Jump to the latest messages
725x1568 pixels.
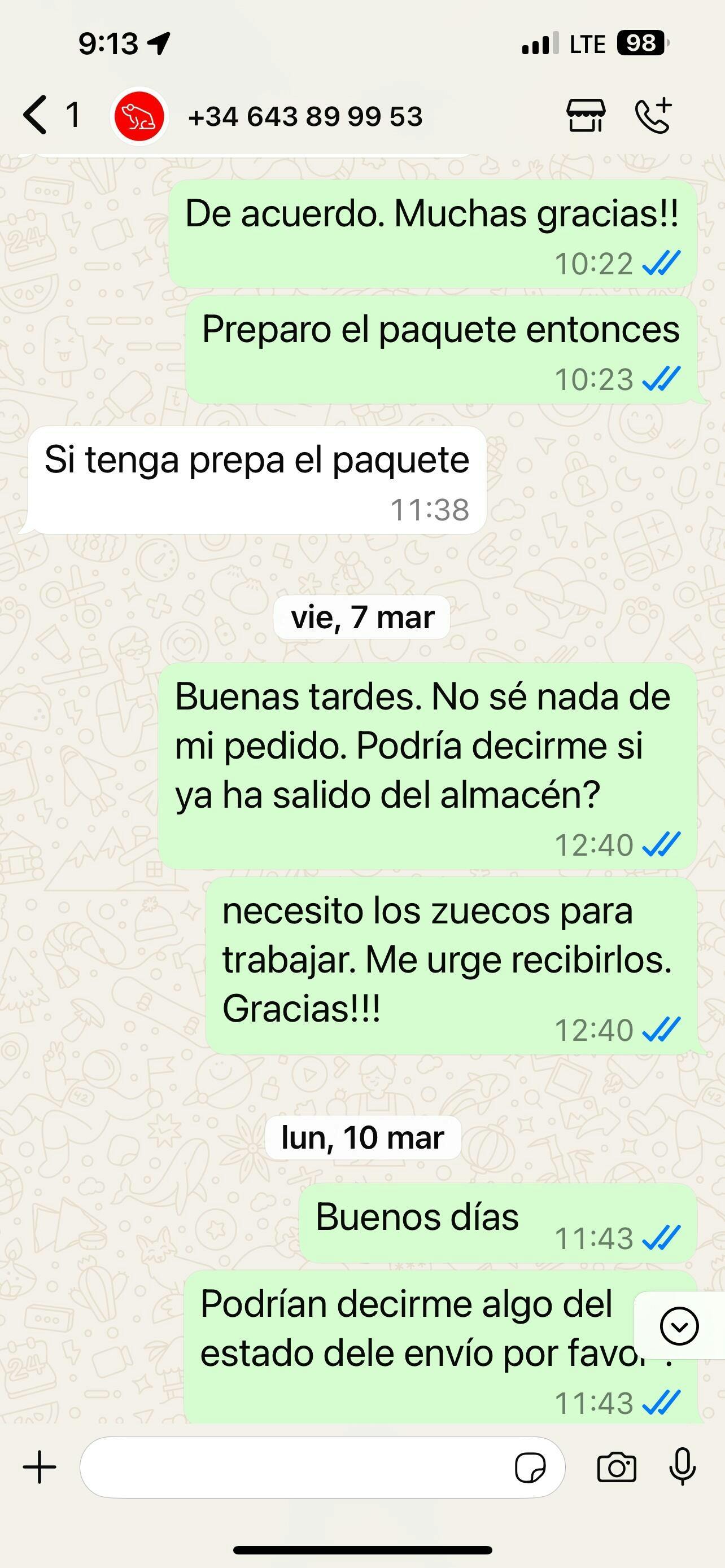pos(679,1325)
